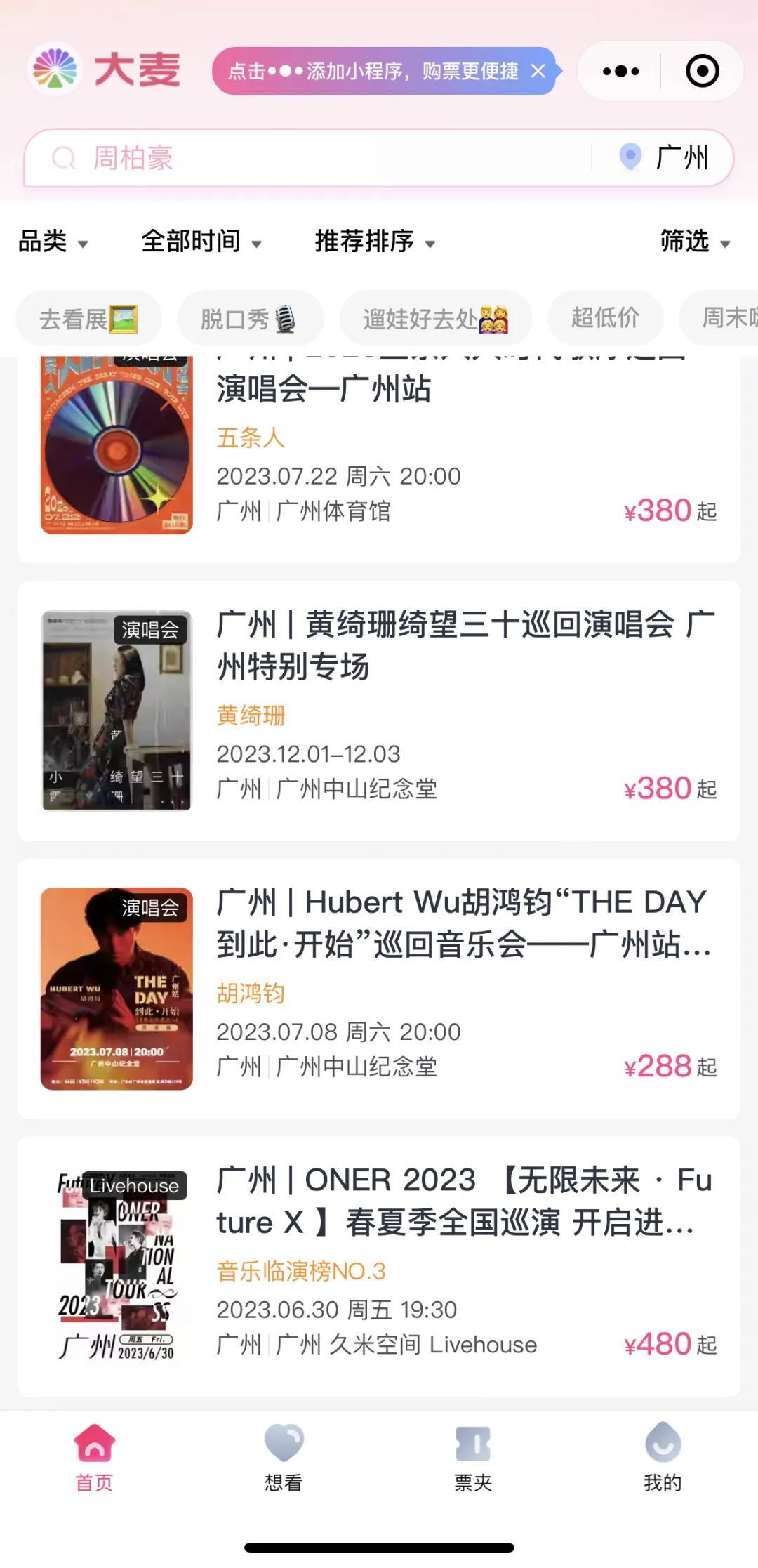Screen dimensions: 758x1568
Task: Open the 推荐排序 sorting dropdown
Action: [375, 242]
